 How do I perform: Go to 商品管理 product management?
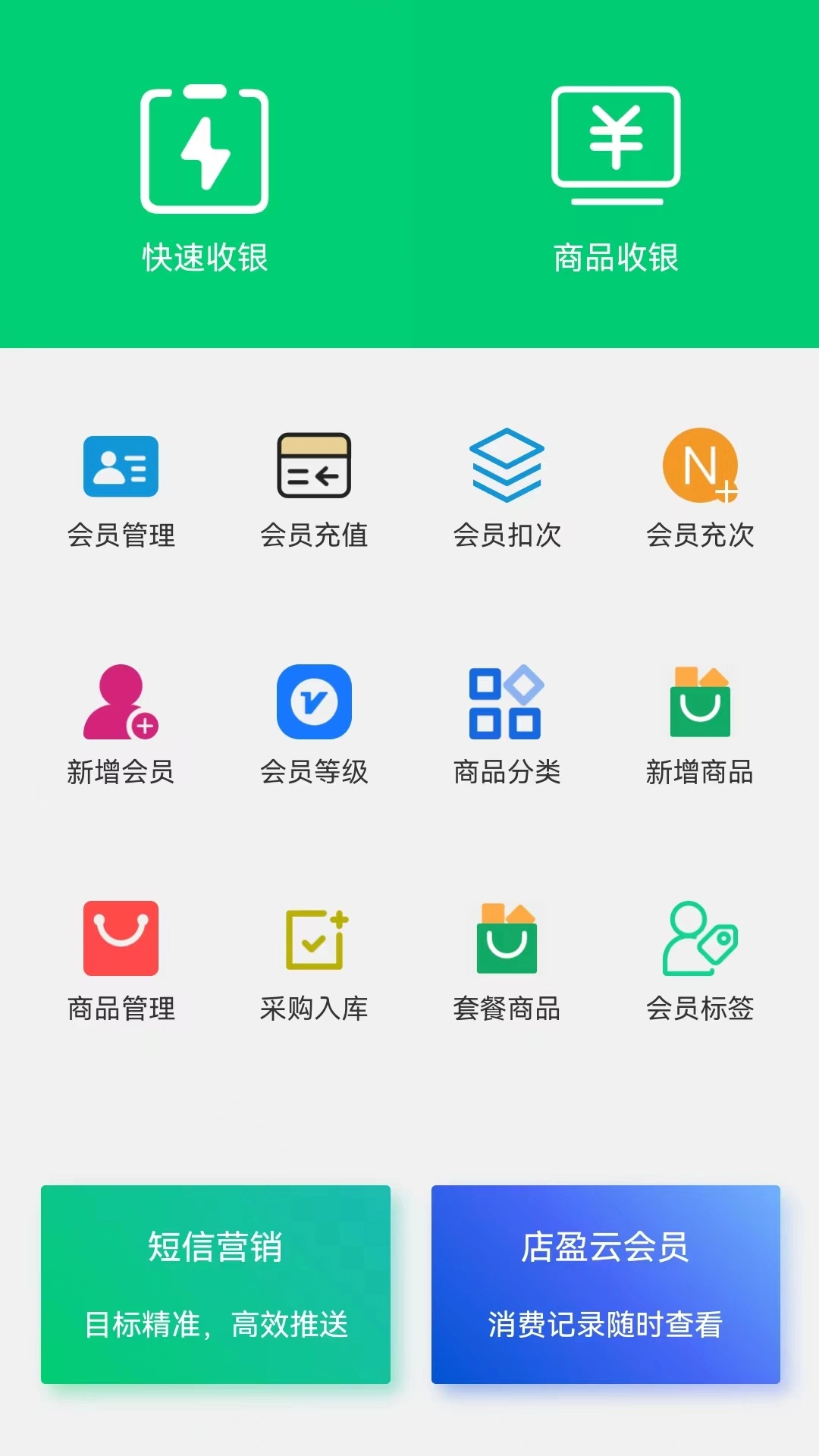tap(121, 961)
